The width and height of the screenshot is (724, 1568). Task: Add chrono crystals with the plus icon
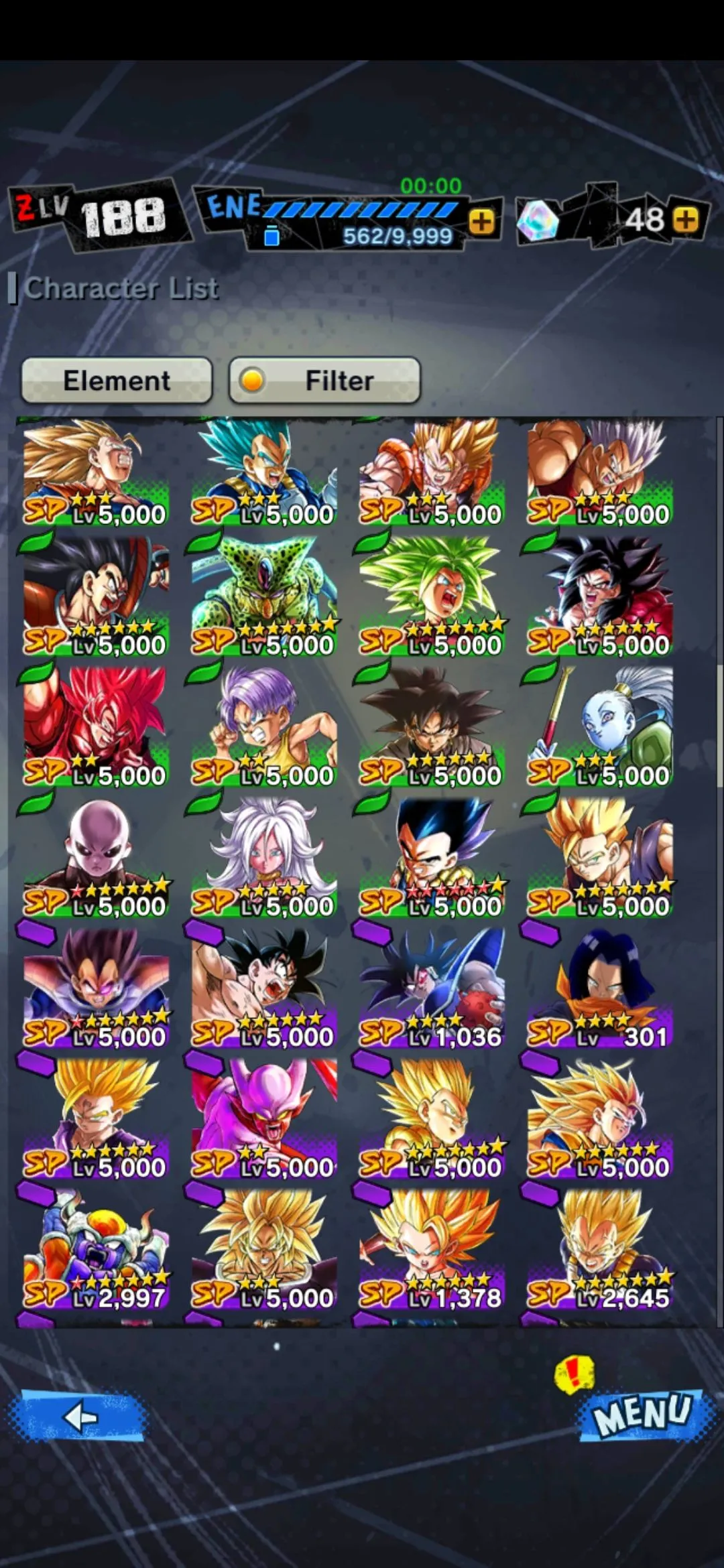[685, 220]
